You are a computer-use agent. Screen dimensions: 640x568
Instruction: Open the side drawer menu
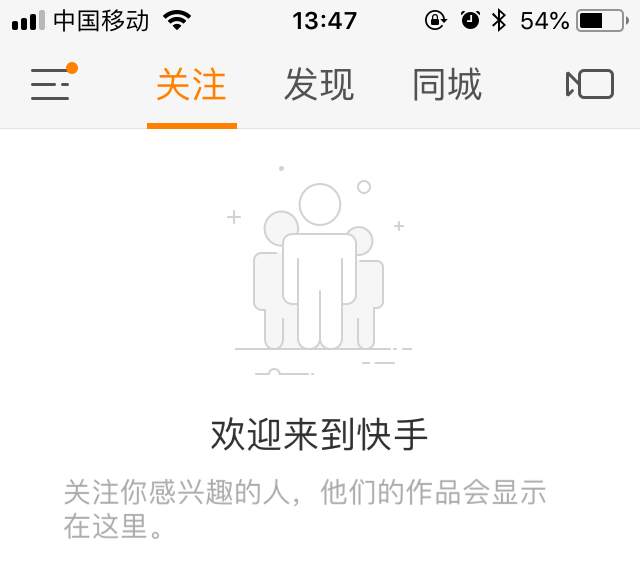click(x=50, y=85)
